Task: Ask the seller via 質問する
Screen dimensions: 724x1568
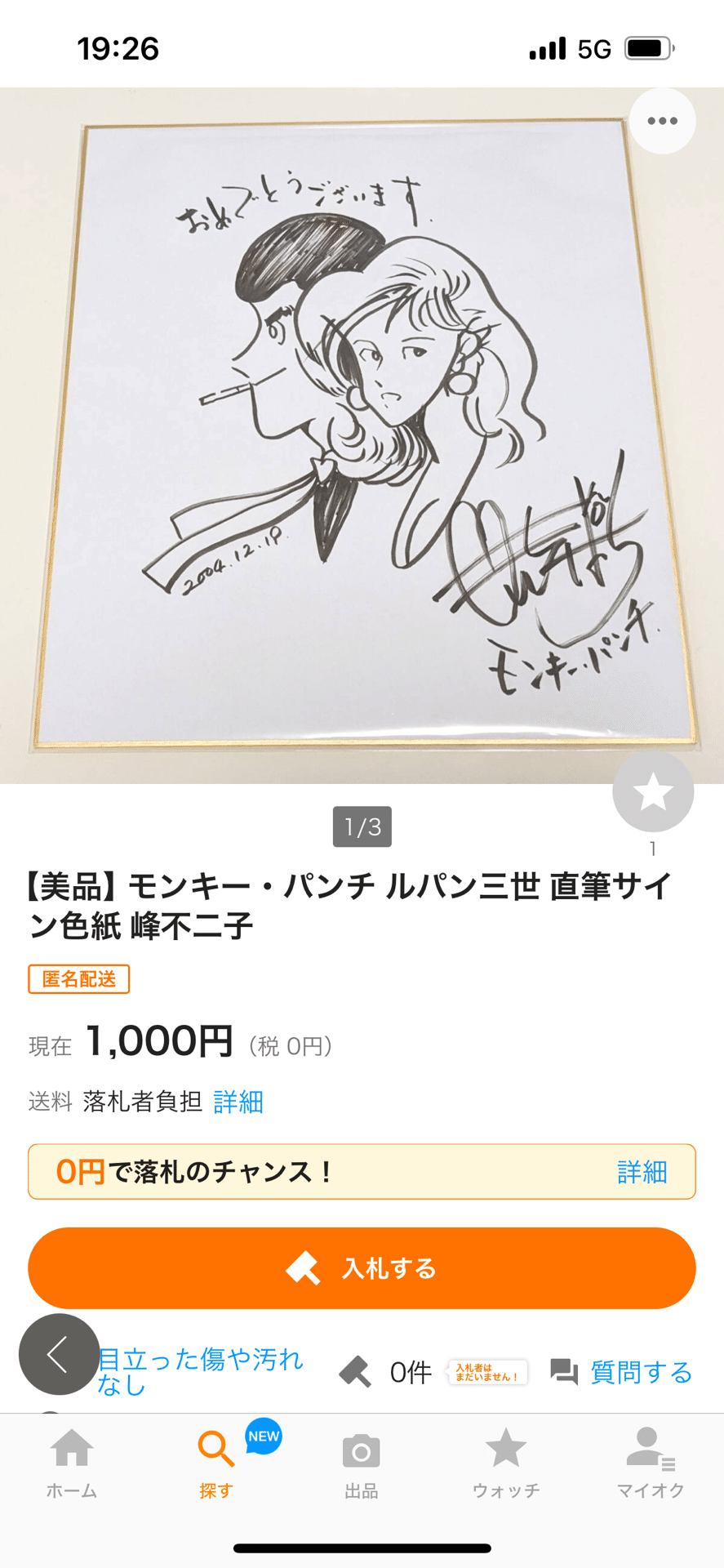Action: pos(622,1372)
